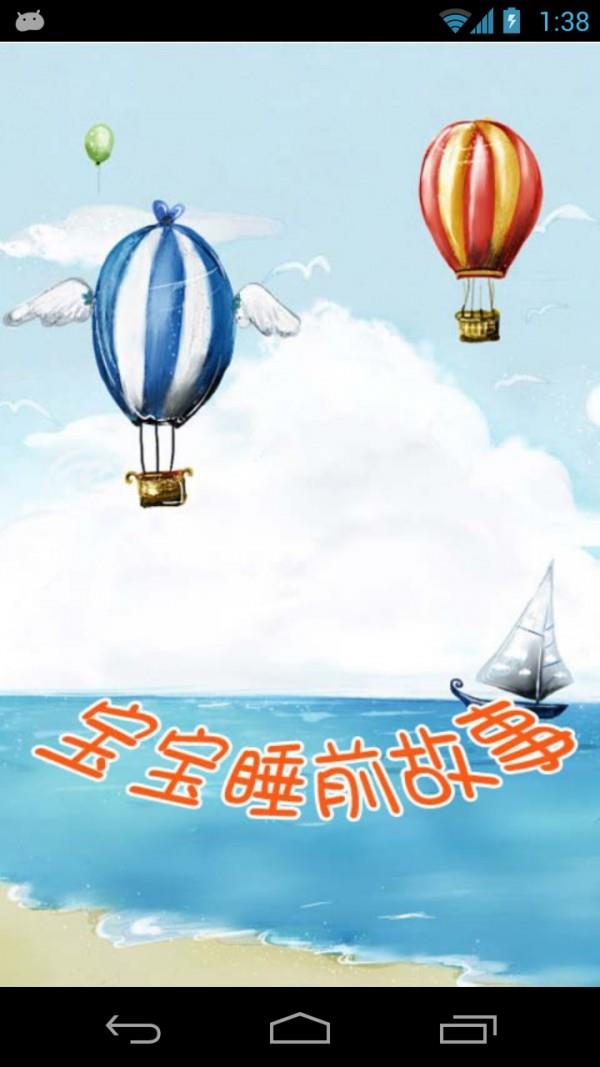Screen dimensions: 600x1067
Task: Go to the home screen
Action: click(300, 1028)
